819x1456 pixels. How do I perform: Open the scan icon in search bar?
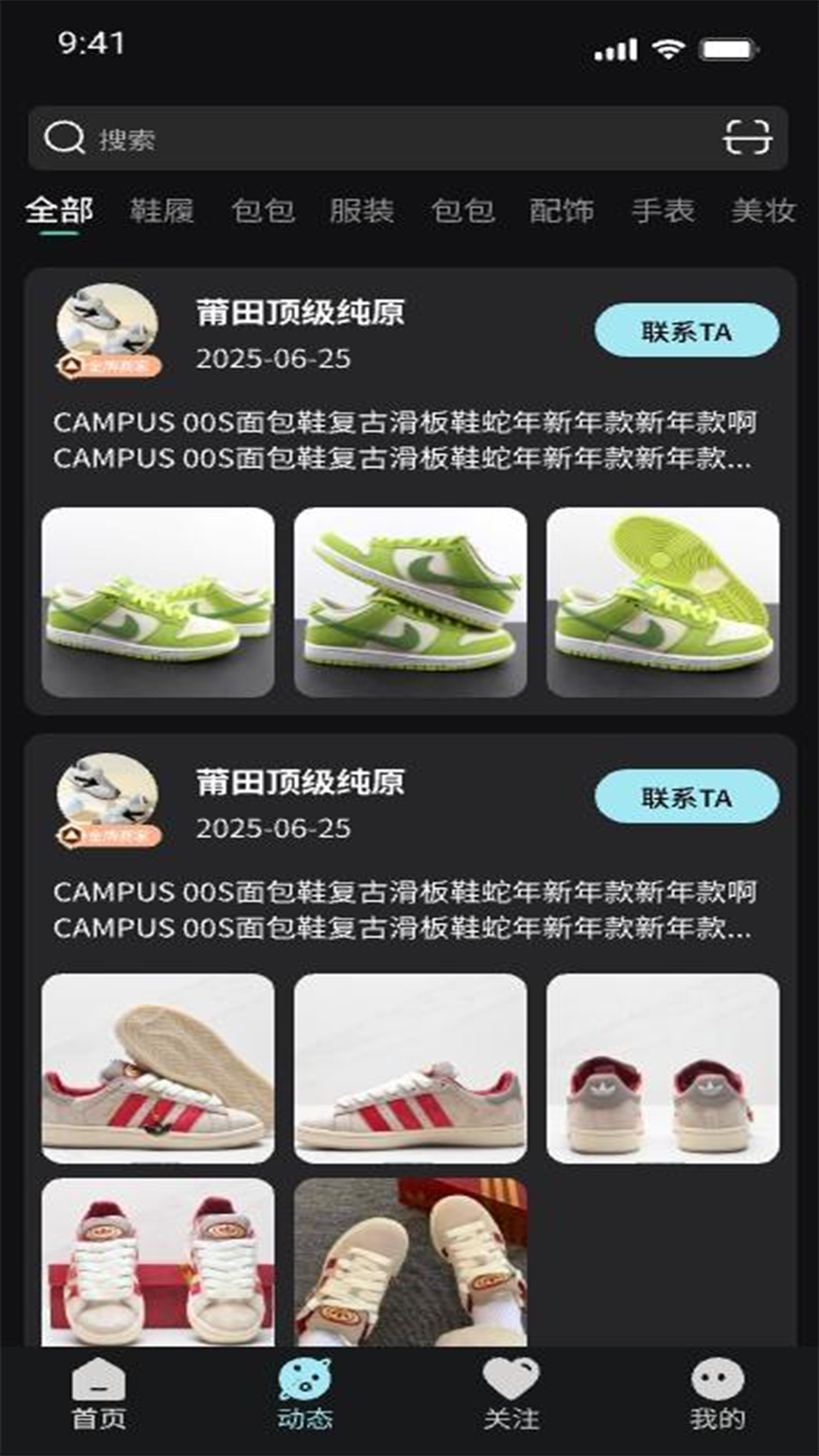click(x=747, y=137)
